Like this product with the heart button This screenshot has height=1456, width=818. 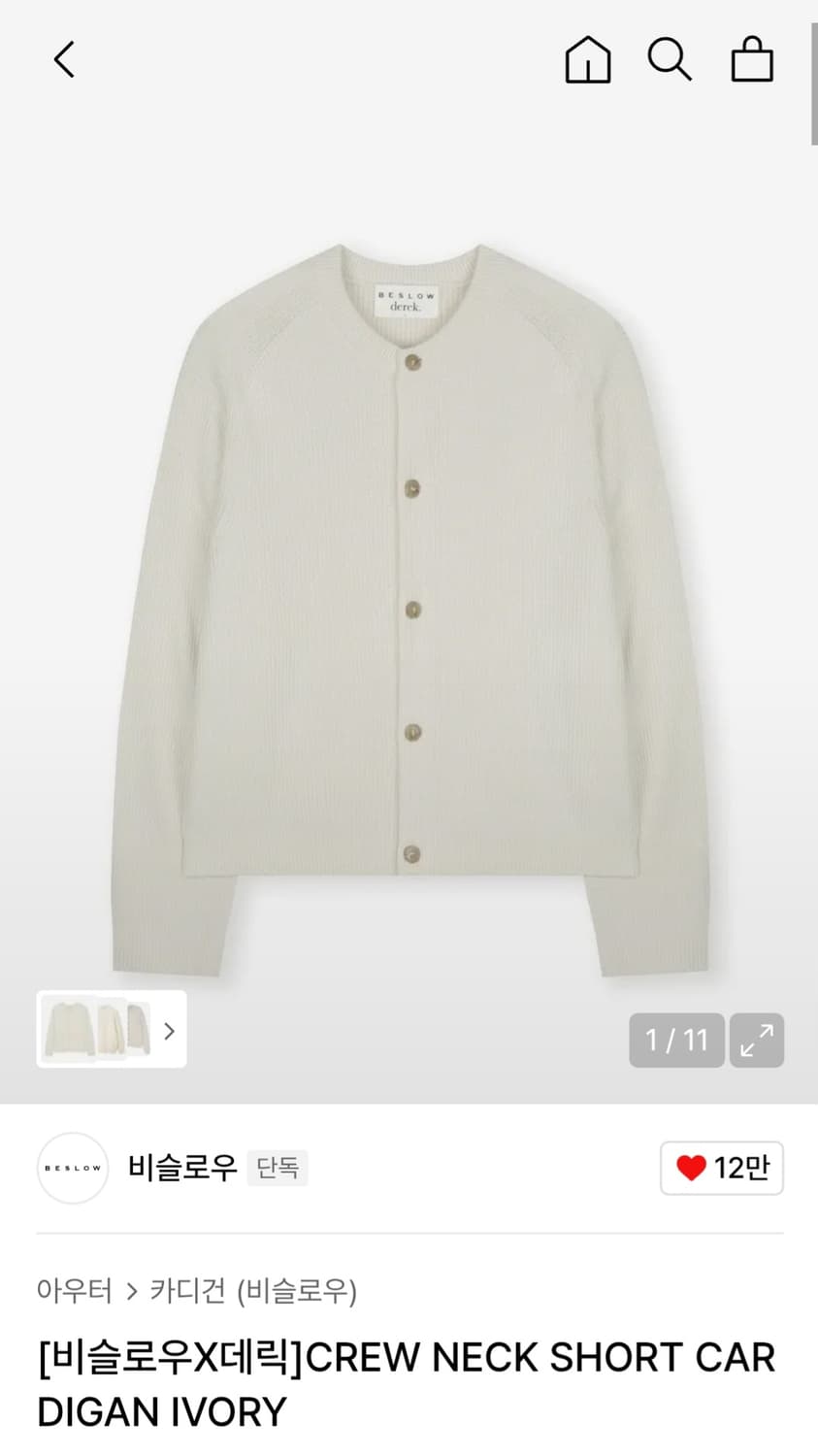(x=721, y=1167)
